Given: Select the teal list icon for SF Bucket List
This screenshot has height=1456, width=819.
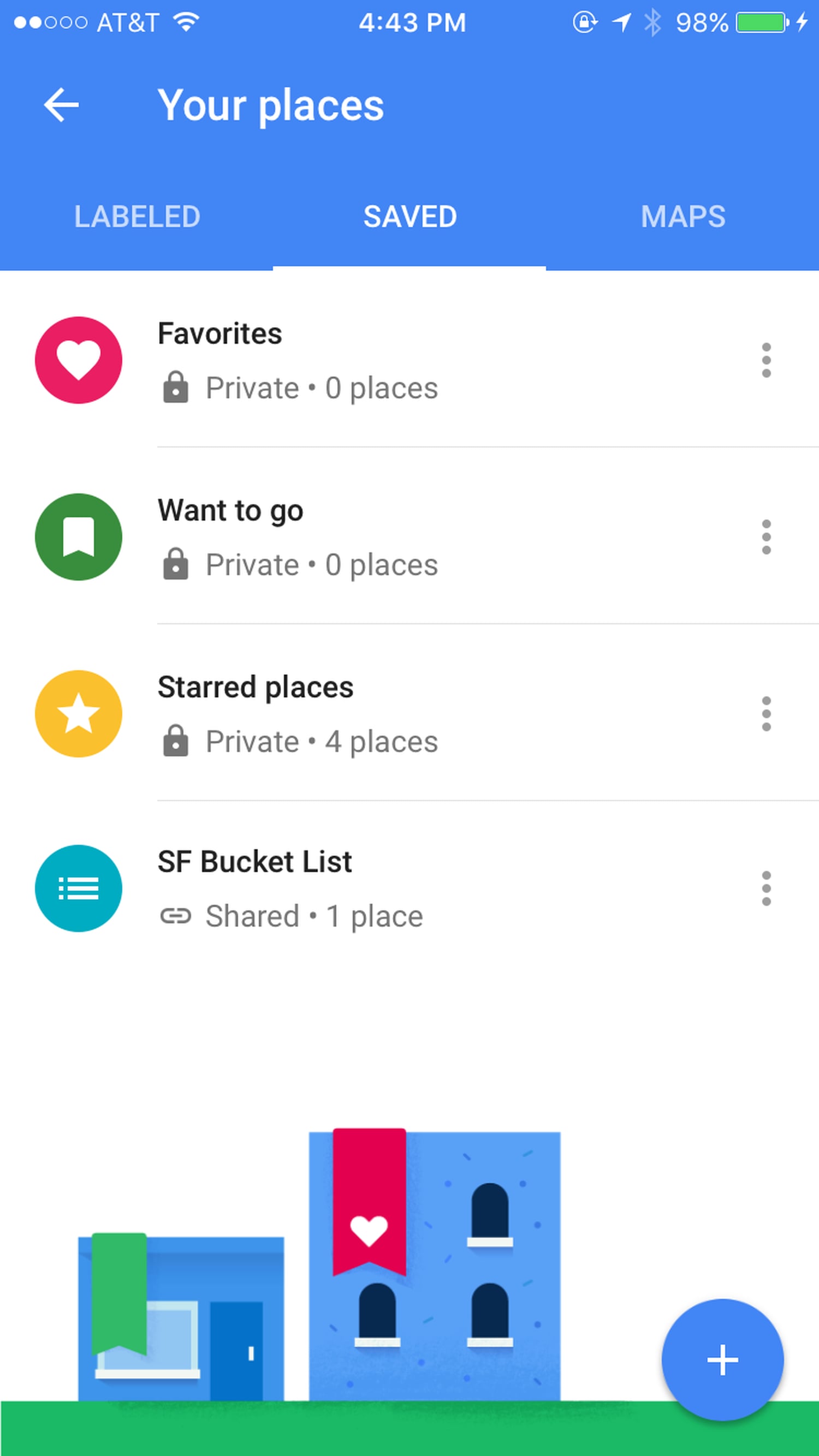Looking at the screenshot, I should coord(78,888).
